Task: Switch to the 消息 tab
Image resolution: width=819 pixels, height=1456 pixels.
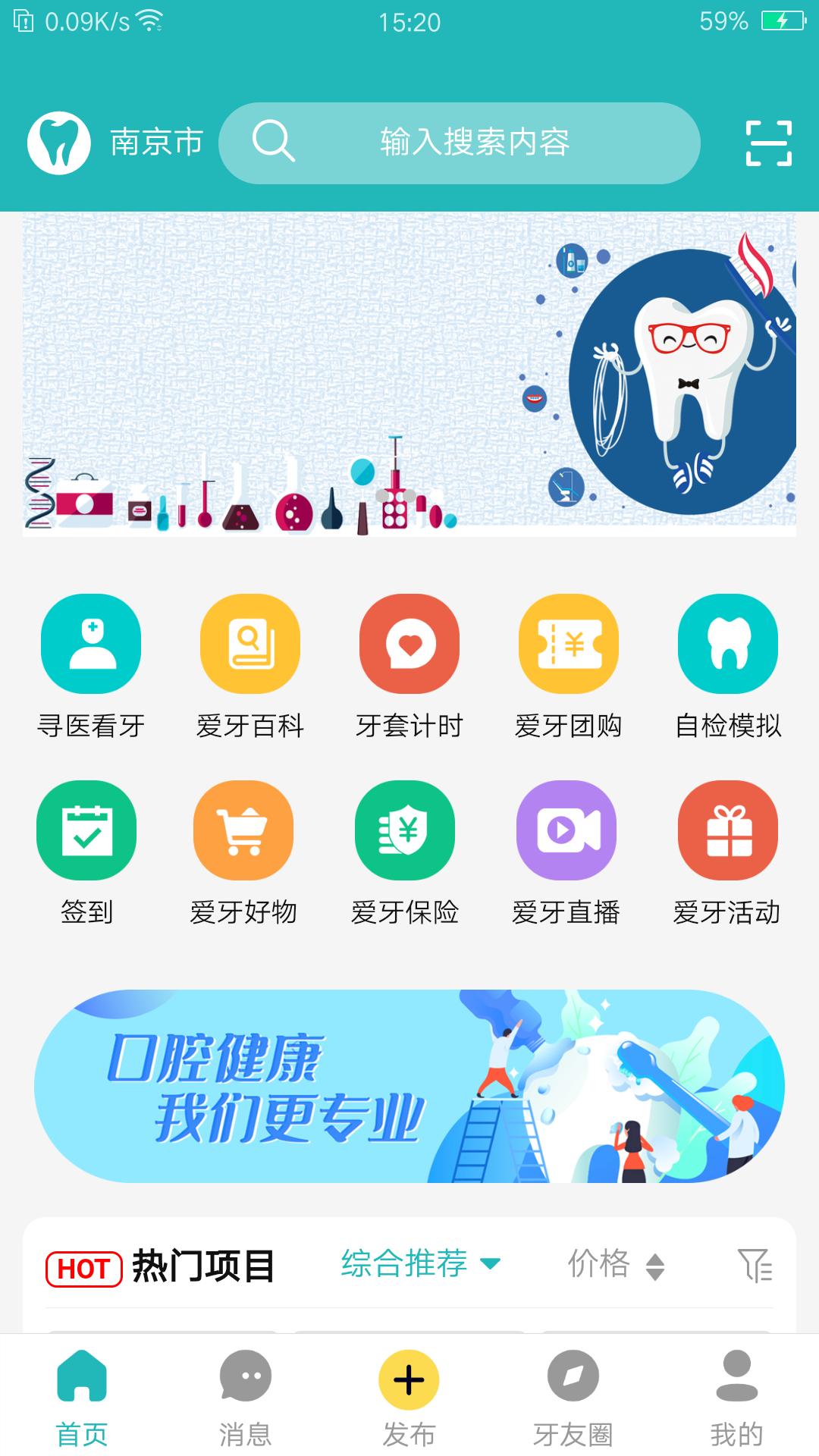Action: 245,1397
